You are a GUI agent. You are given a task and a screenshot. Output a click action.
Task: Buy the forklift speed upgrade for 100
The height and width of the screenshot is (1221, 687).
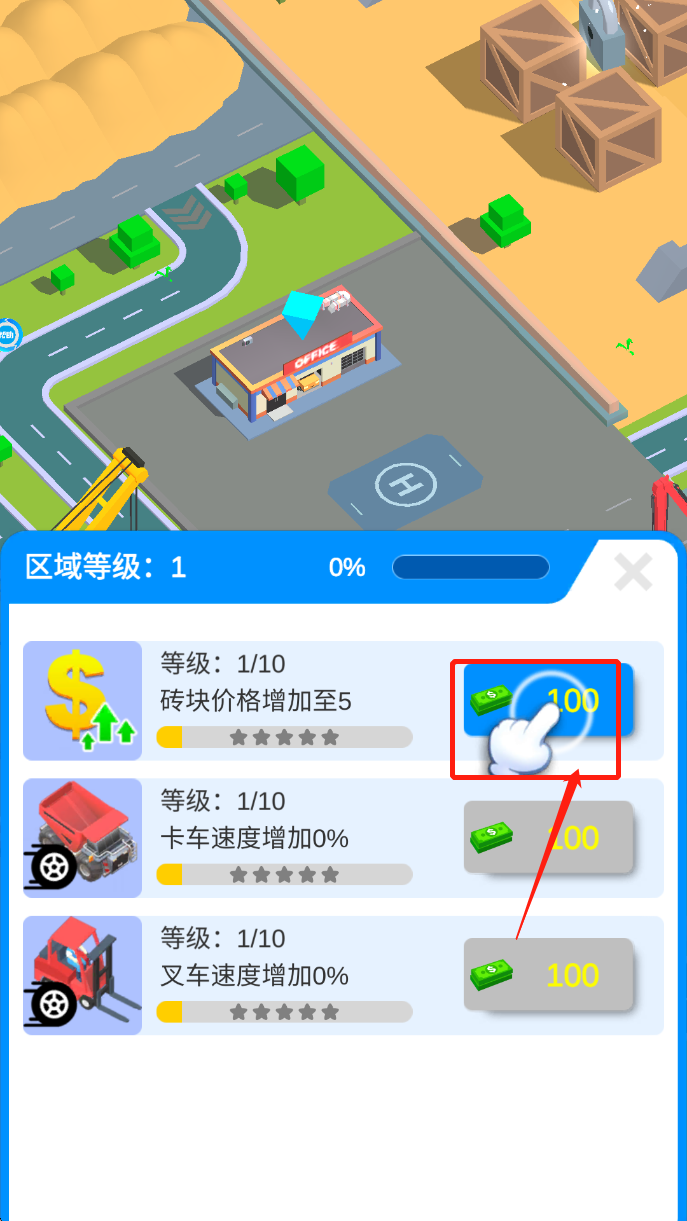point(548,974)
